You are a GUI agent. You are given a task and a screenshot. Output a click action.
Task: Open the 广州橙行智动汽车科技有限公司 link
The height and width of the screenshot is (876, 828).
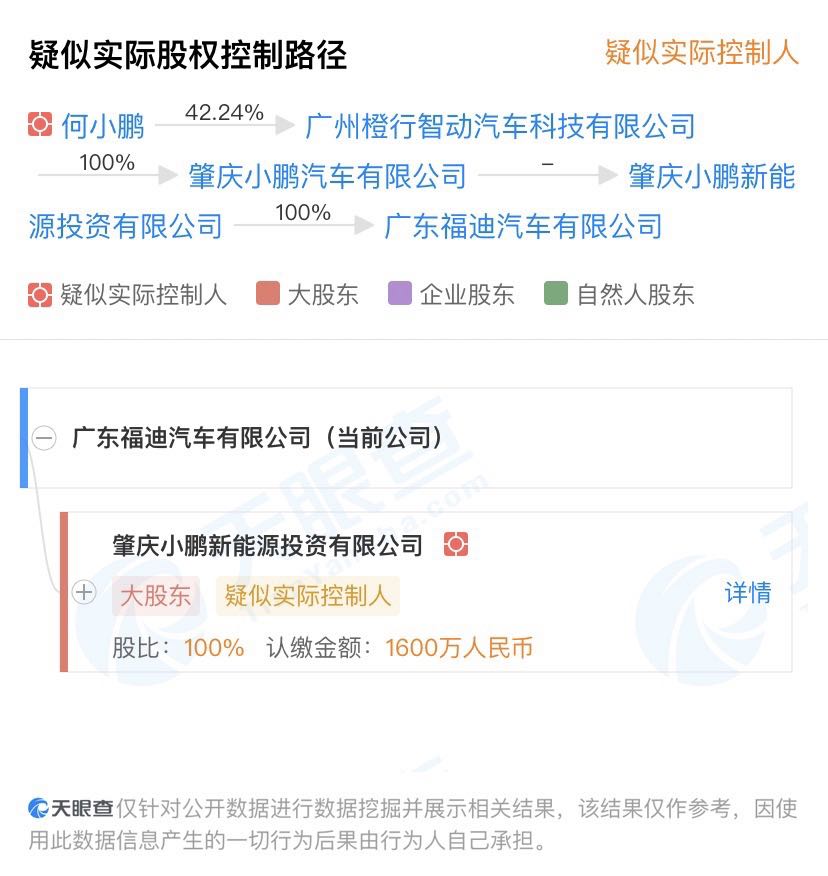point(501,126)
